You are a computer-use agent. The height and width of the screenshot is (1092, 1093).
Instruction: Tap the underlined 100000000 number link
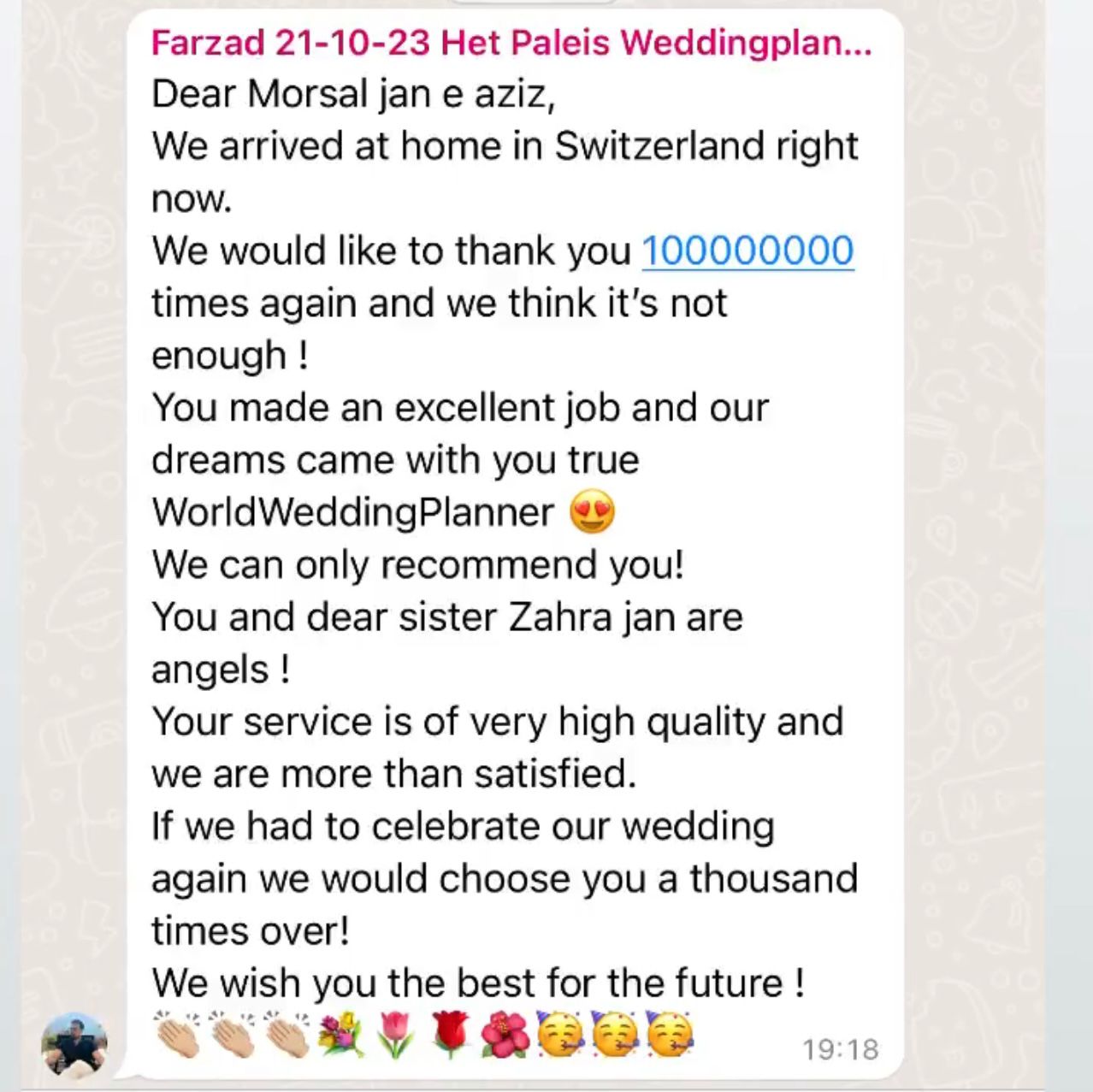[747, 251]
